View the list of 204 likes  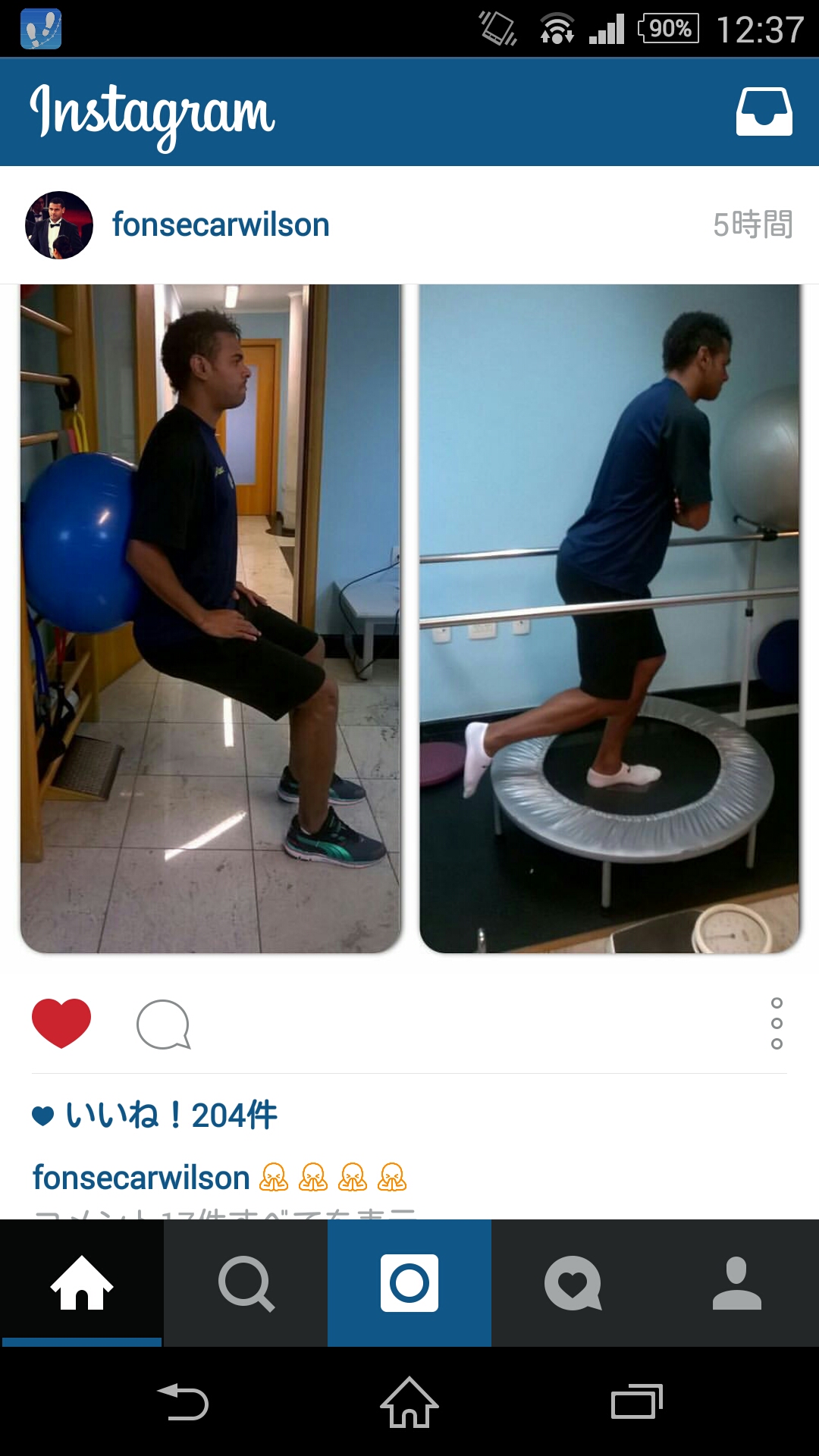pos(171,1116)
